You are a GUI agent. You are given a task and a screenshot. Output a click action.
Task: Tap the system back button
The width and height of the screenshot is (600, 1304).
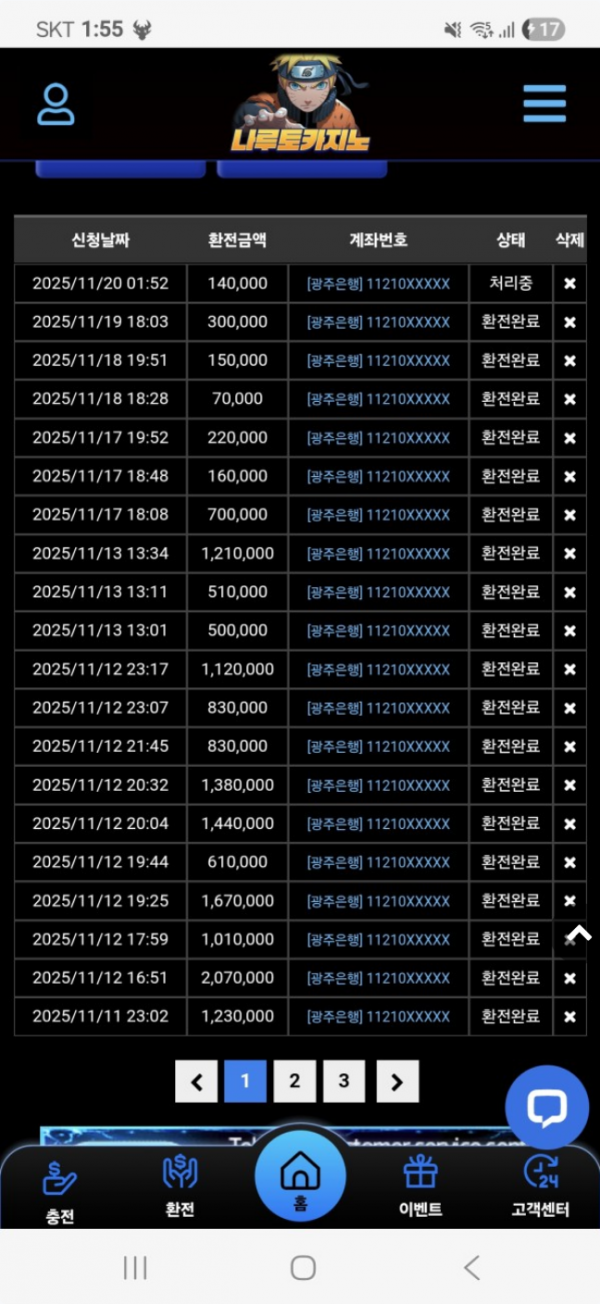tap(472, 1268)
